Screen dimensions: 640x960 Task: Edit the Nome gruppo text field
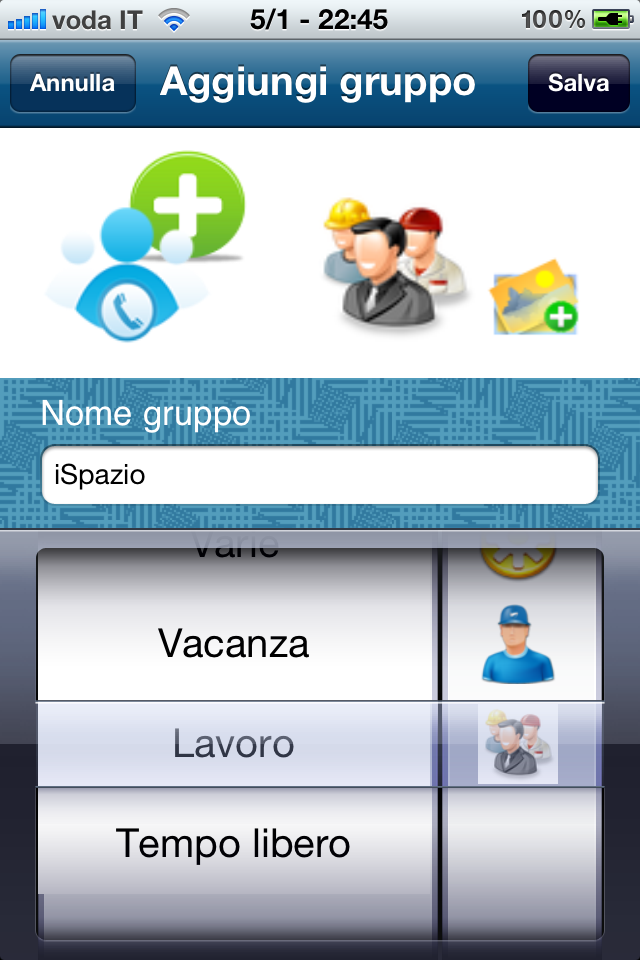point(320,475)
